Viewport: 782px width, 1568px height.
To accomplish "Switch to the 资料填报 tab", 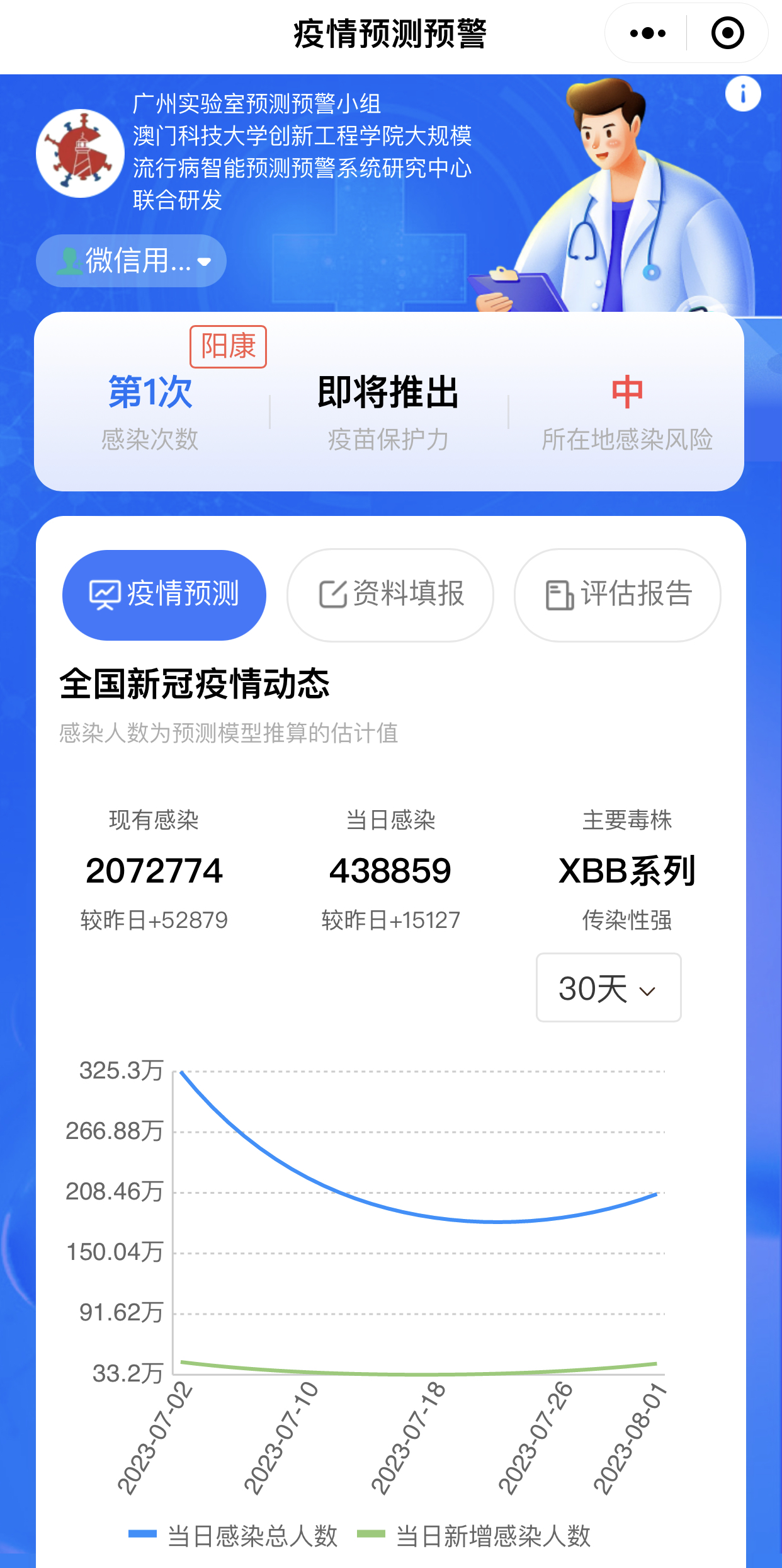I will tap(390, 595).
